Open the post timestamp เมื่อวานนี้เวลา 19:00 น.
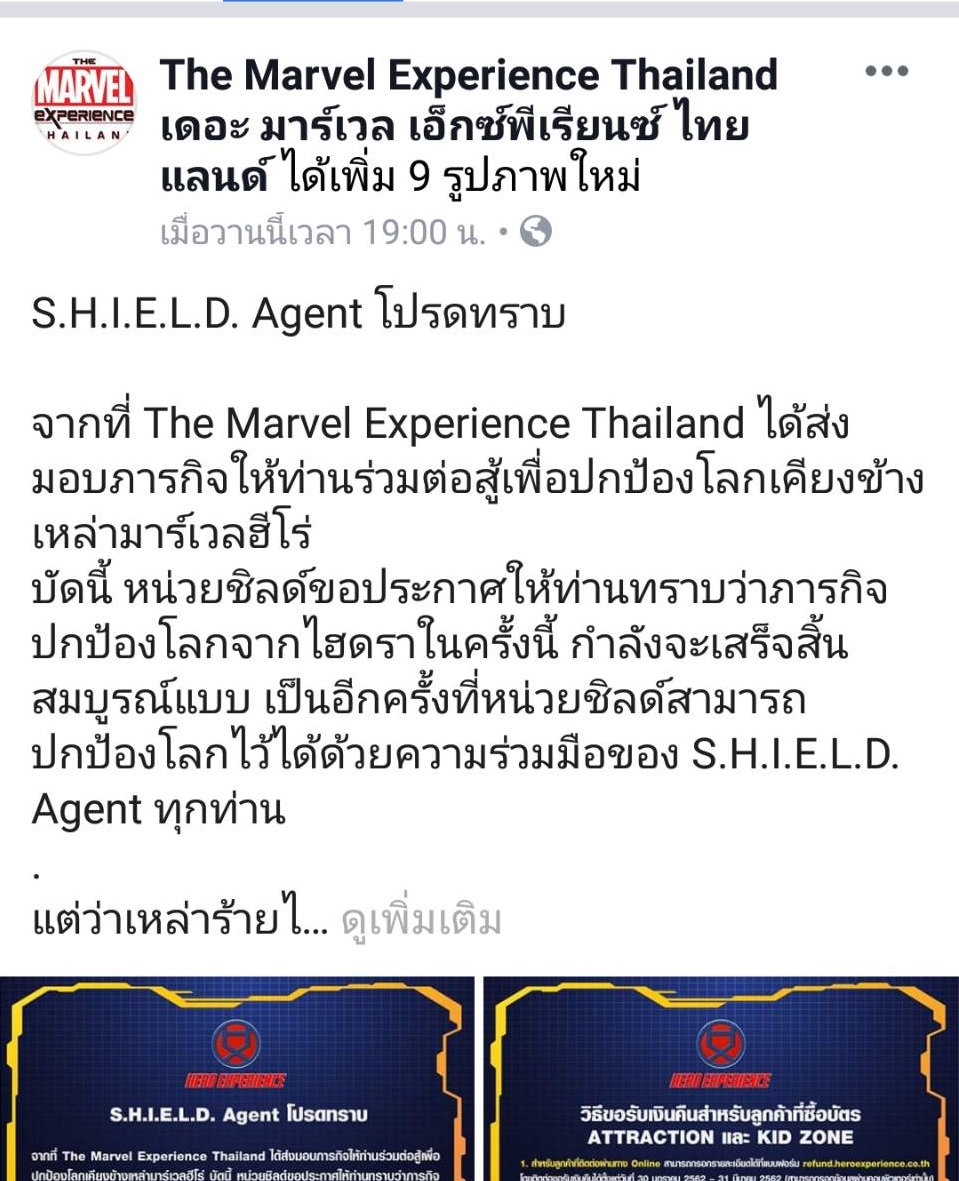This screenshot has height=1181, width=959. (322, 232)
